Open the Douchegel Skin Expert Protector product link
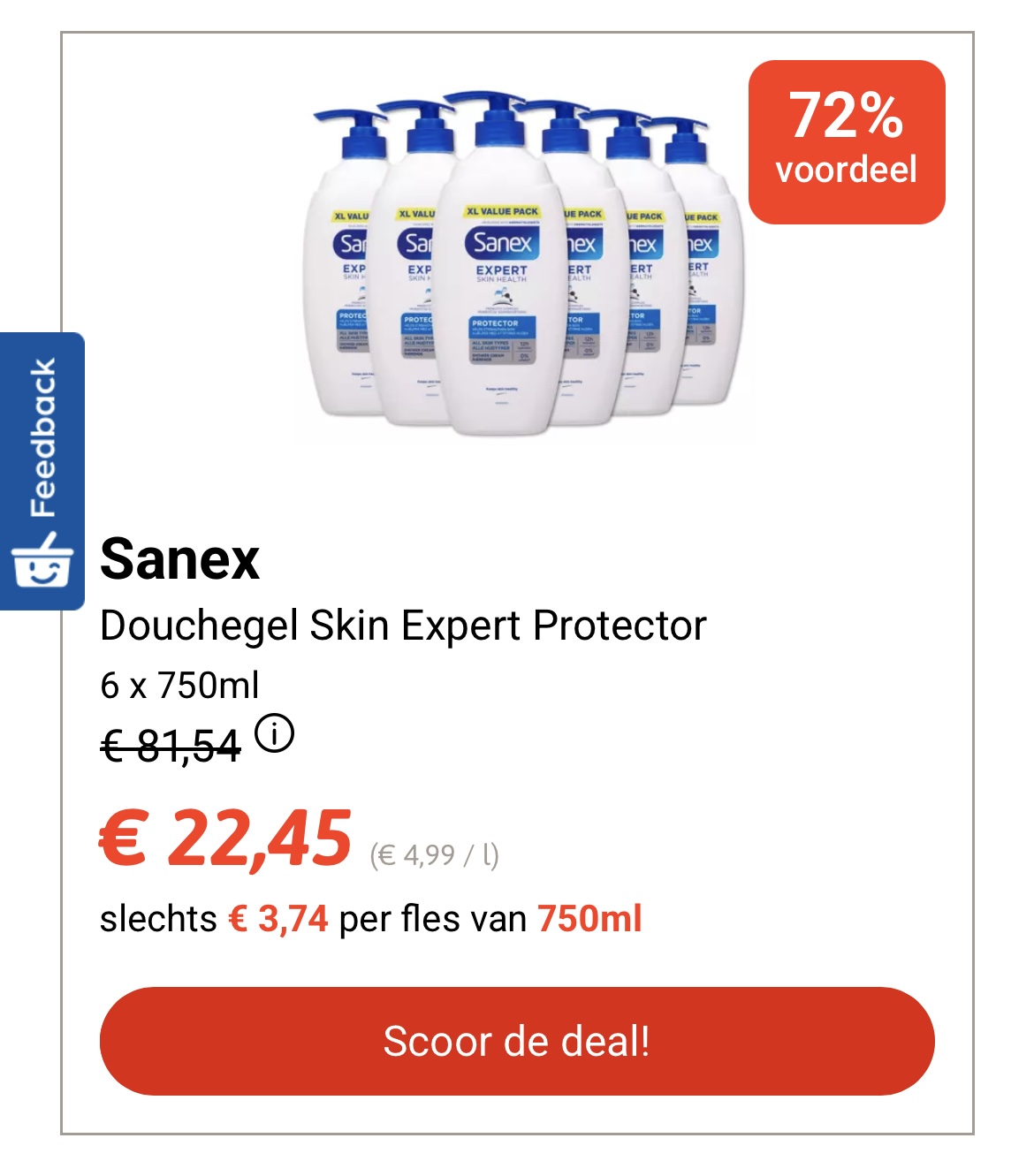Screen dimensions: 1034x1176 (402, 625)
